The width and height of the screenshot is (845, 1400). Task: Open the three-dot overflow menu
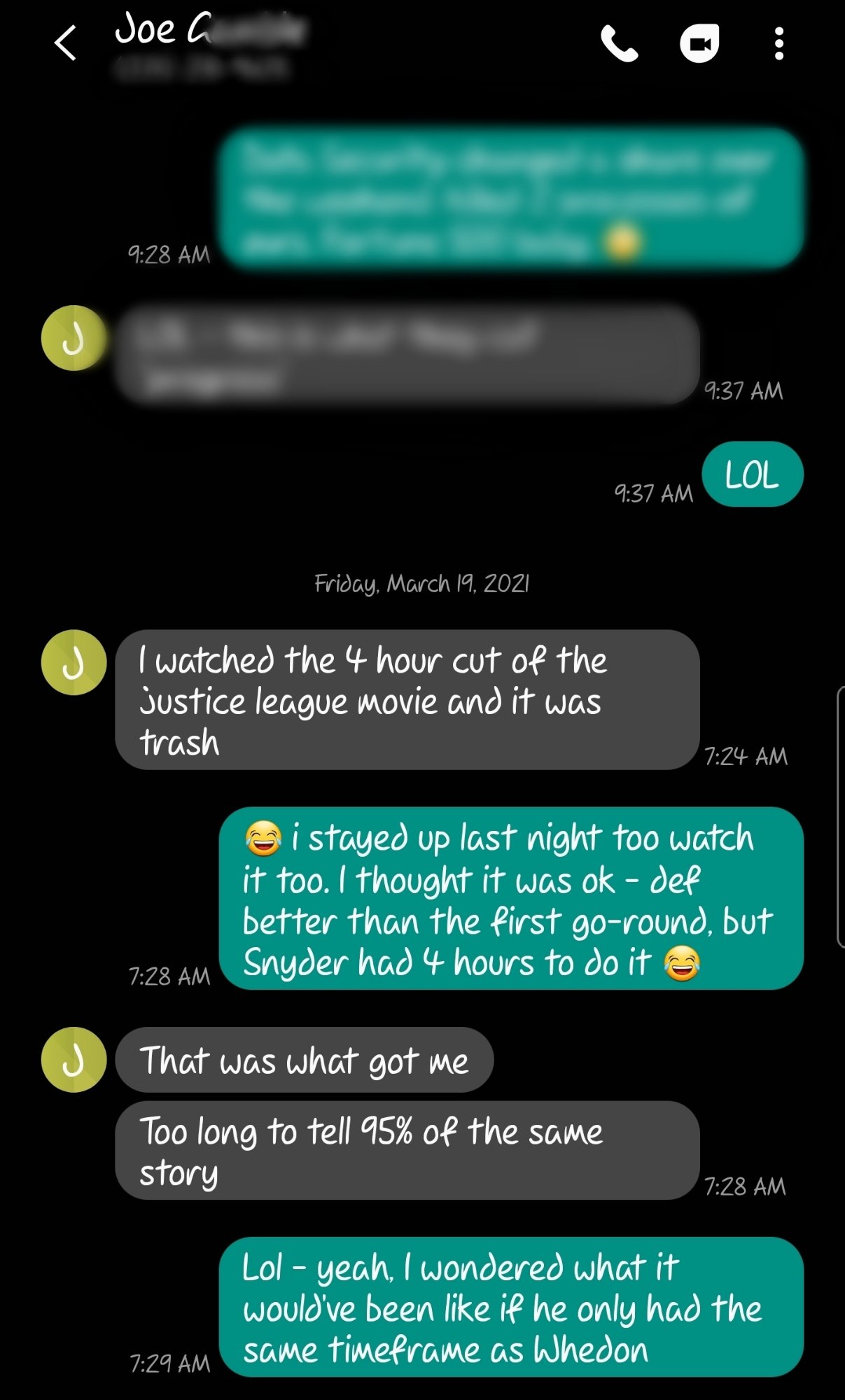coord(778,44)
